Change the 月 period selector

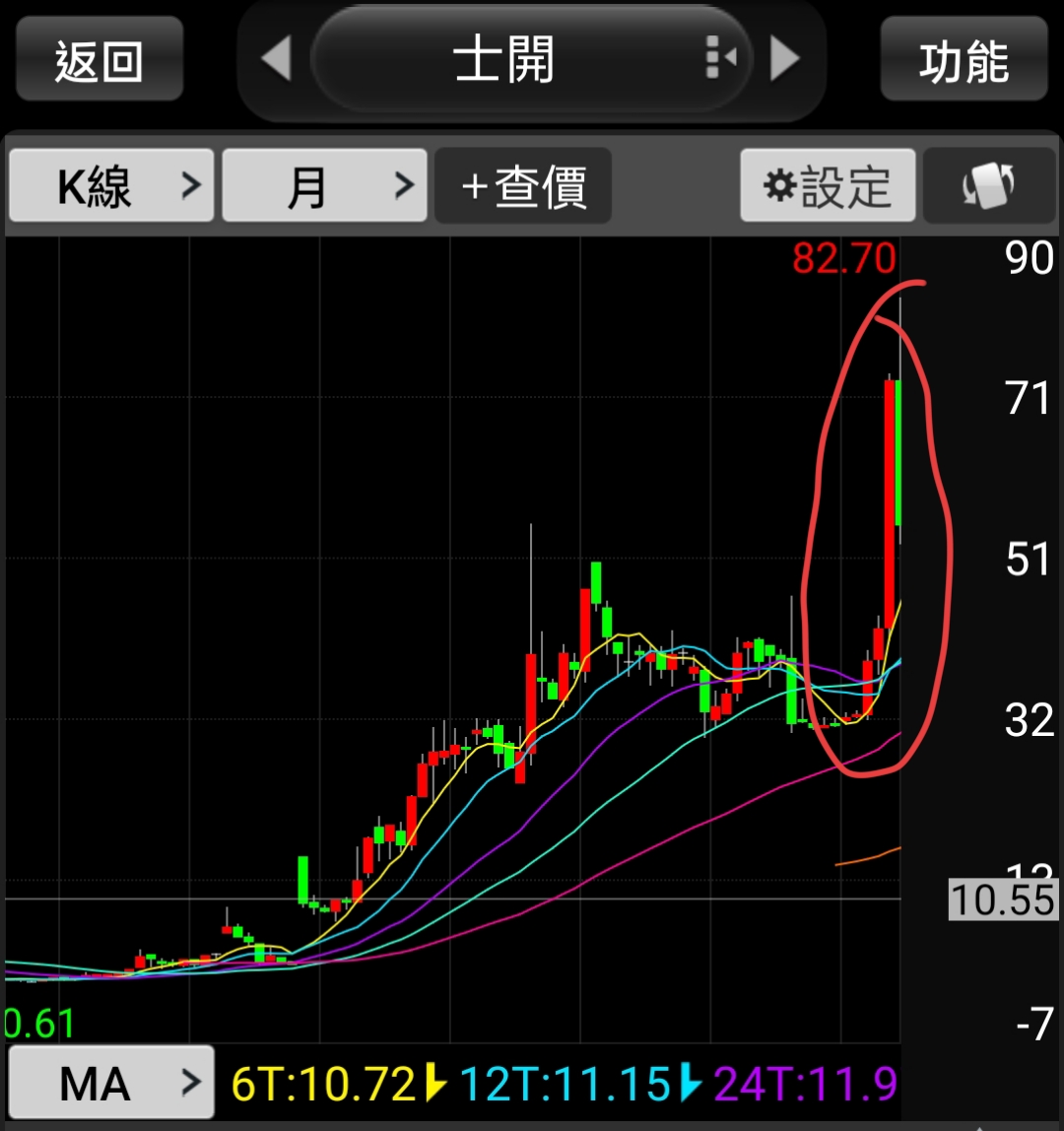click(324, 186)
